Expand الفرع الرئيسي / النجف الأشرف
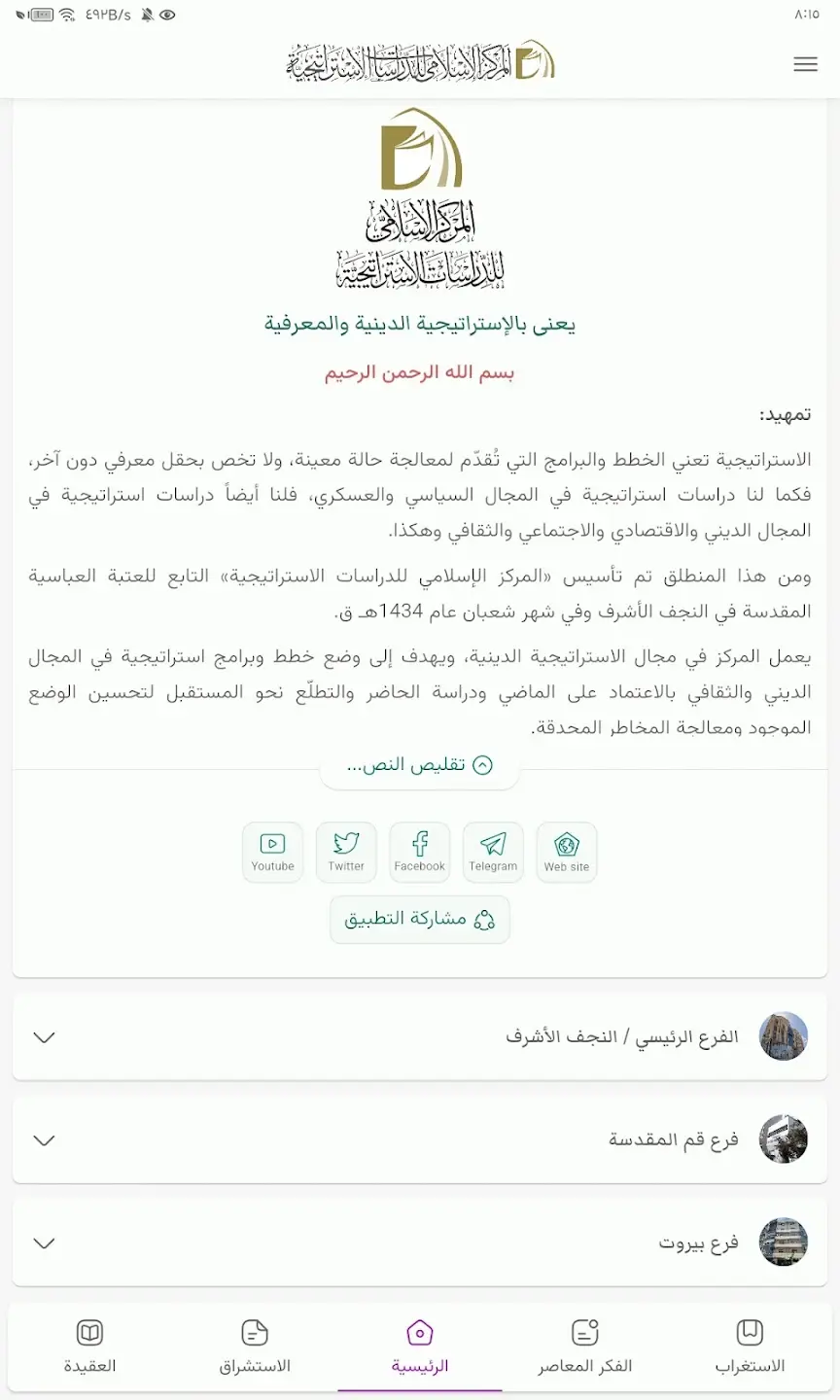840x1400 pixels. pos(420,1037)
